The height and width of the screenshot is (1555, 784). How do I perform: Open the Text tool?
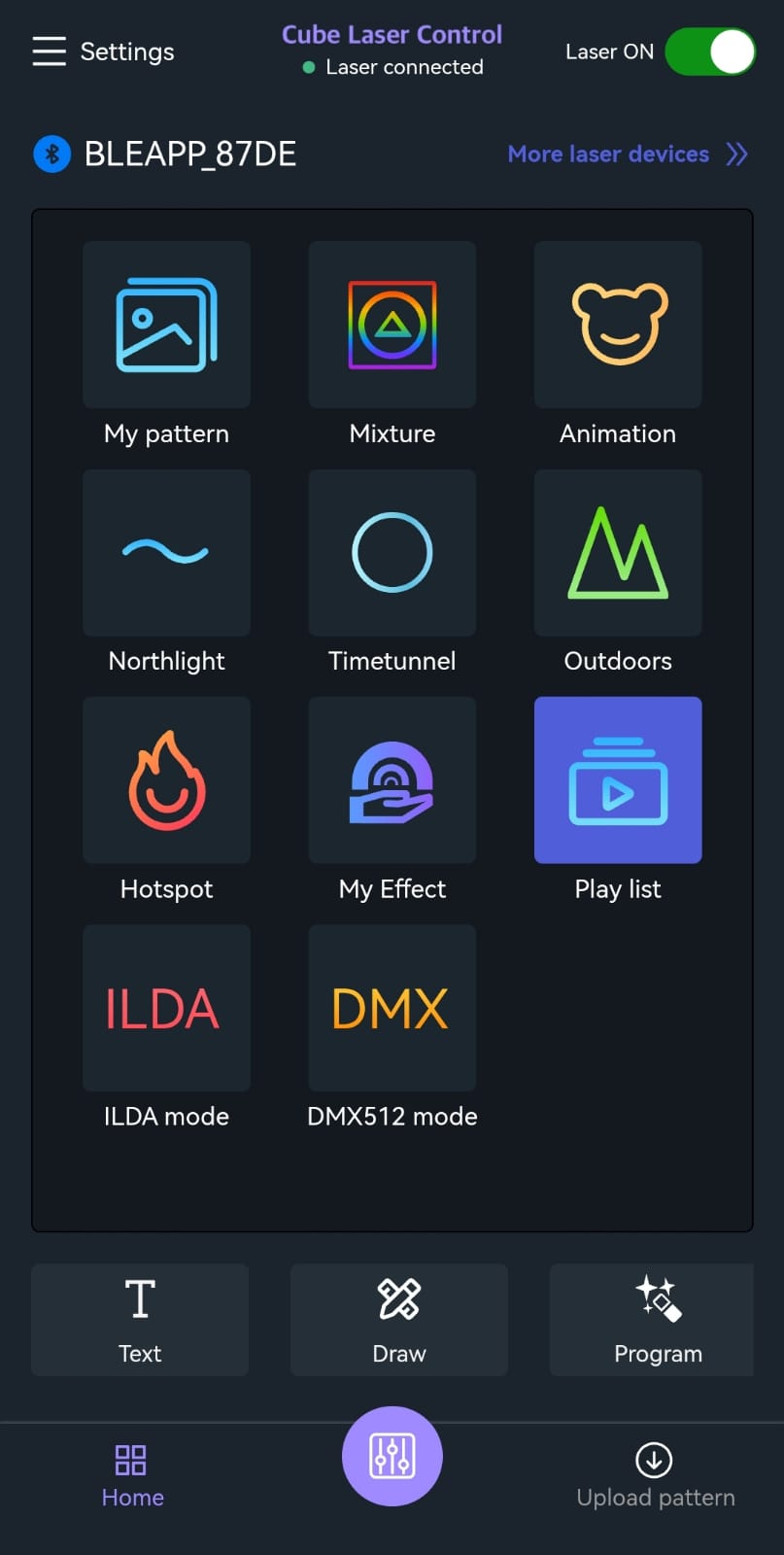coord(140,1319)
